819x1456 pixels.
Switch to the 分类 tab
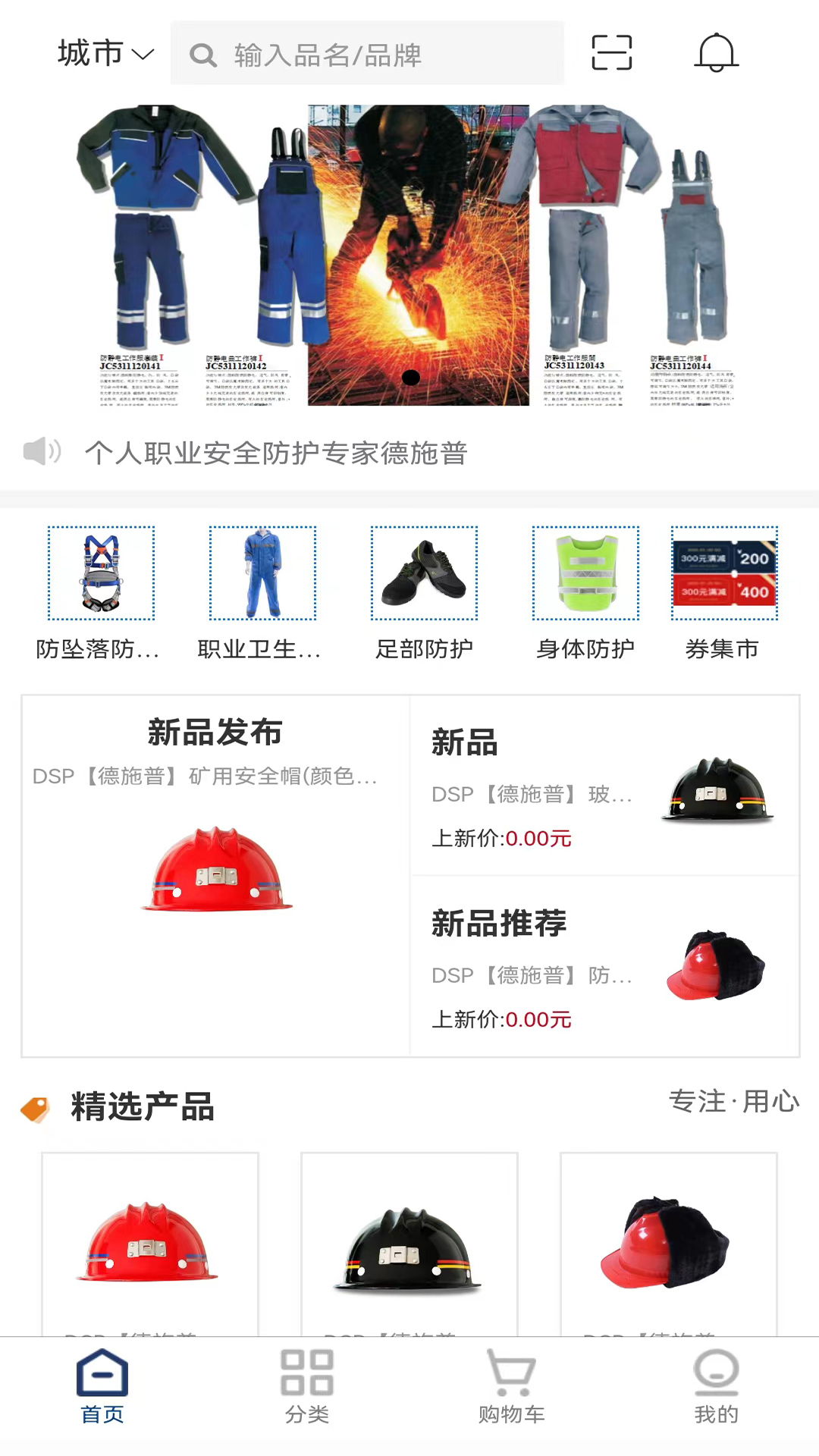(307, 1388)
